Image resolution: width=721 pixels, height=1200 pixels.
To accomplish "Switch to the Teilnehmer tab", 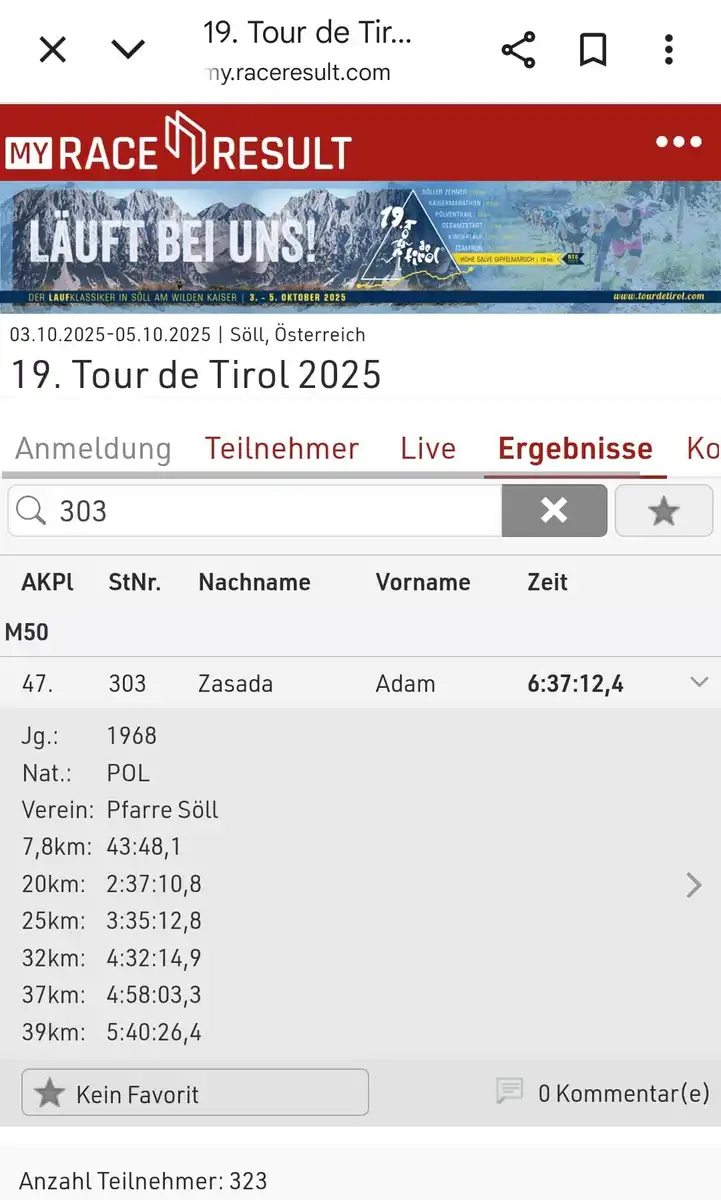I will pos(281,449).
